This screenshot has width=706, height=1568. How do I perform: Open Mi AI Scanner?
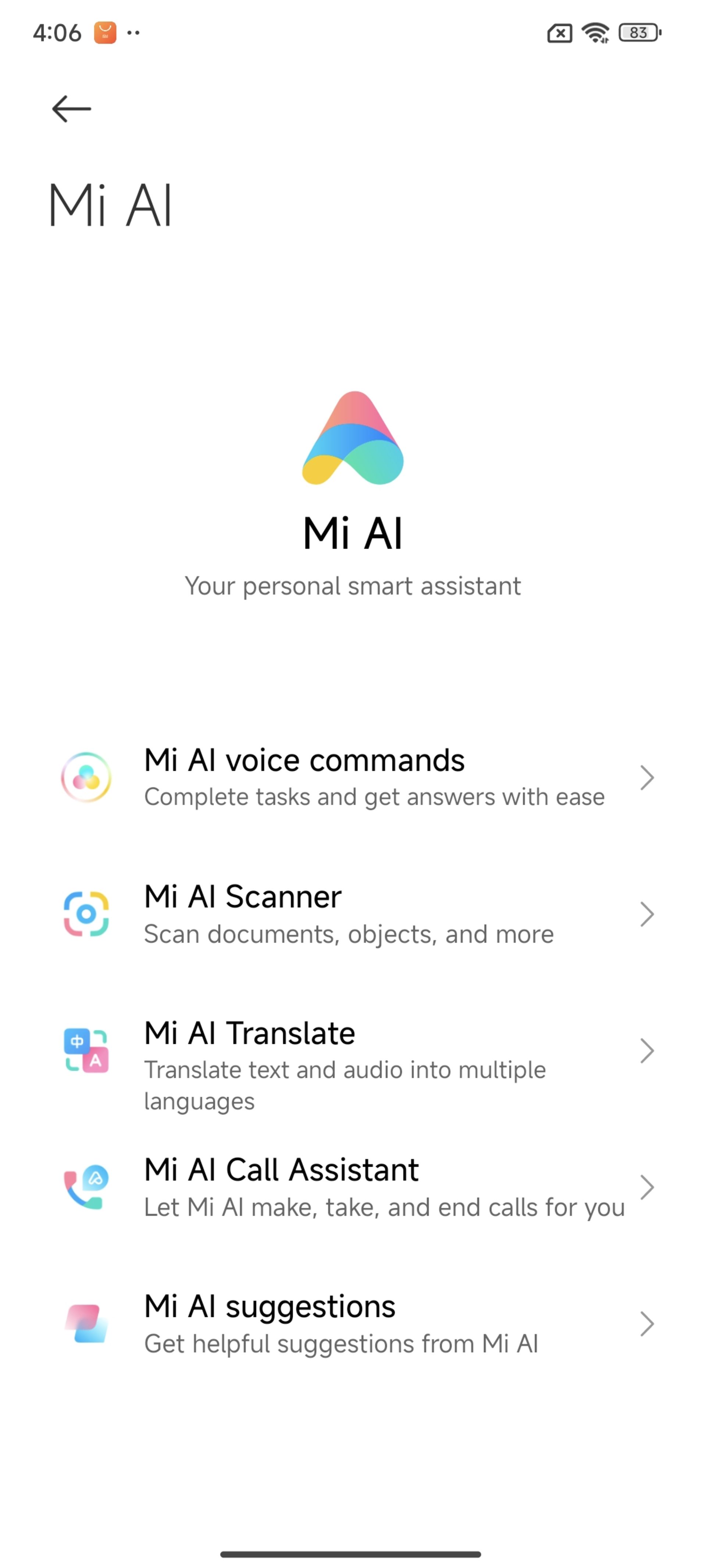click(x=353, y=914)
